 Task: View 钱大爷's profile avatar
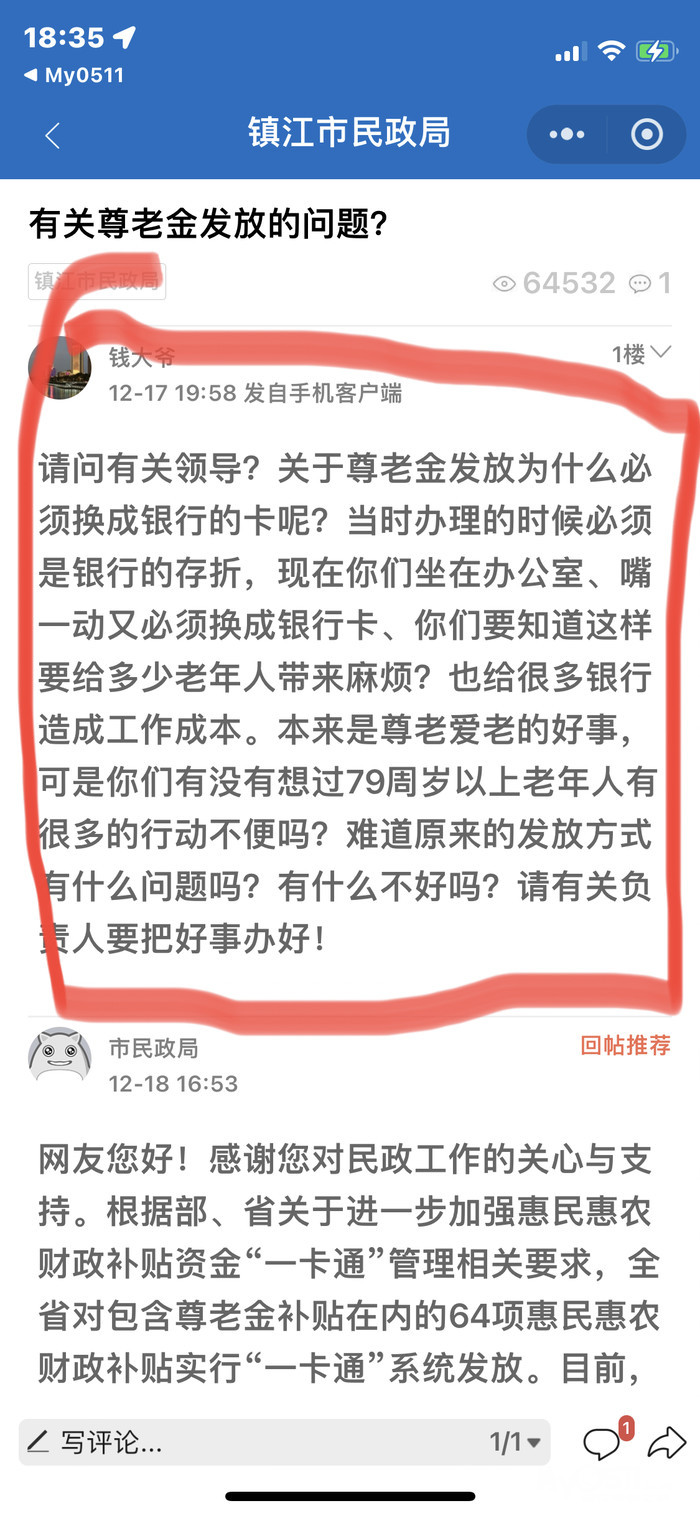coord(59,368)
